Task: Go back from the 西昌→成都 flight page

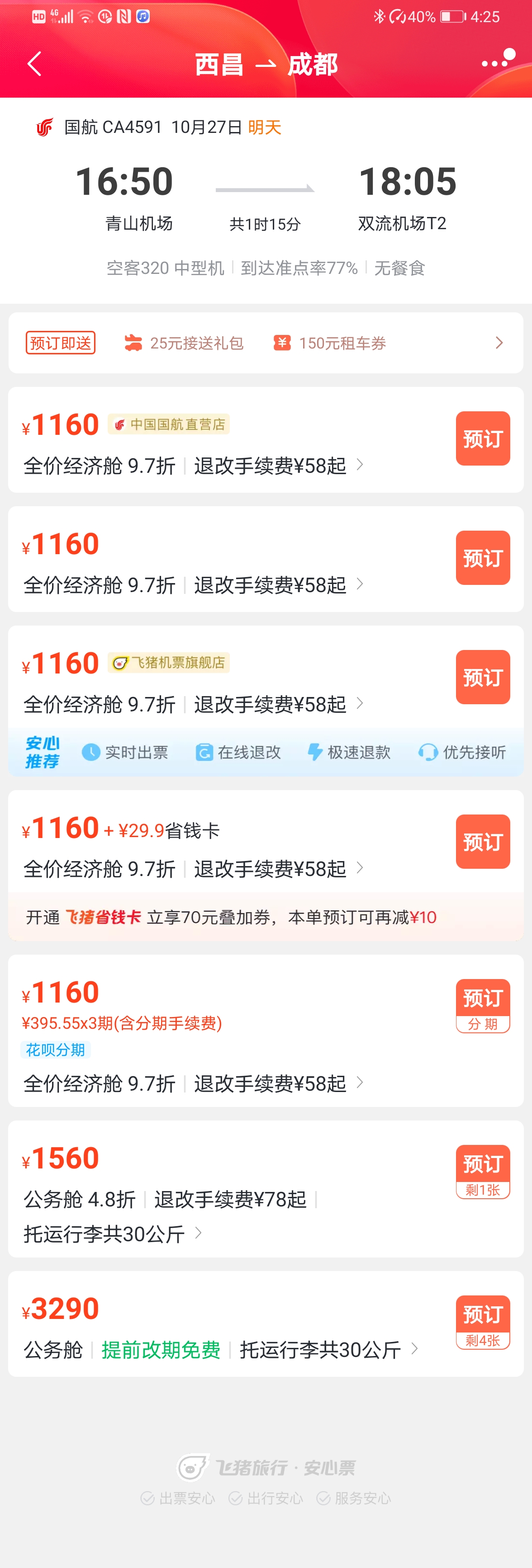Action: click(x=34, y=64)
